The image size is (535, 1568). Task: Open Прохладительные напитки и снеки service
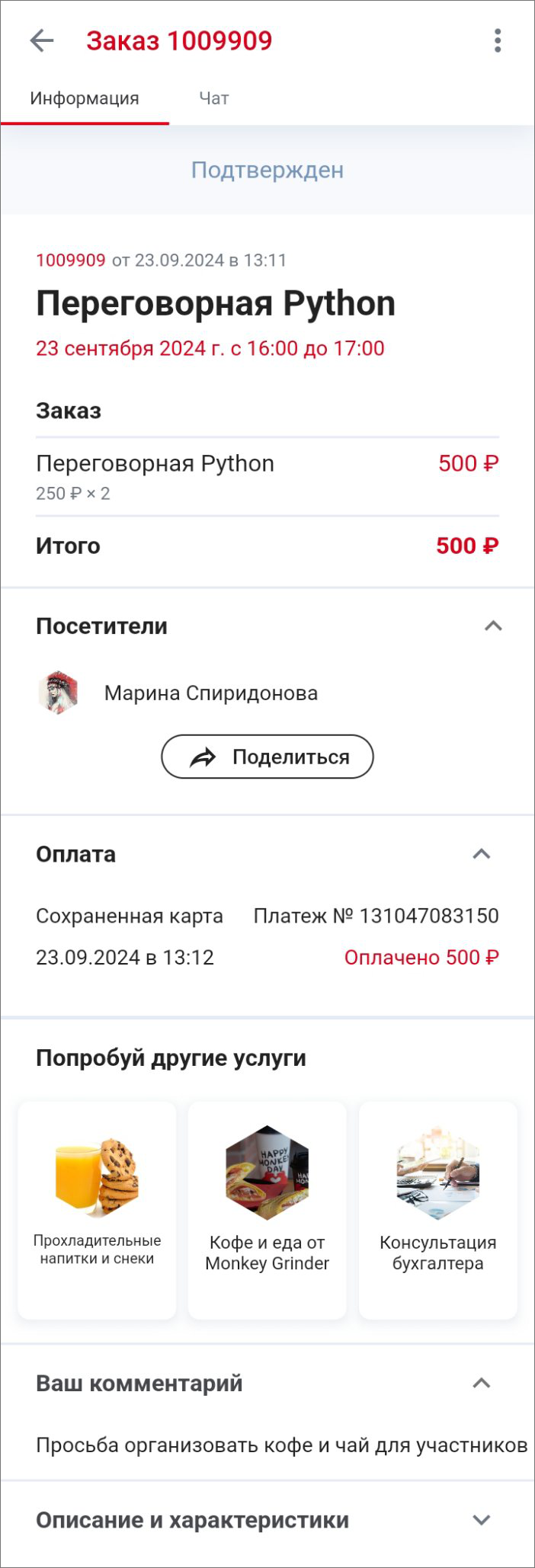click(97, 1209)
